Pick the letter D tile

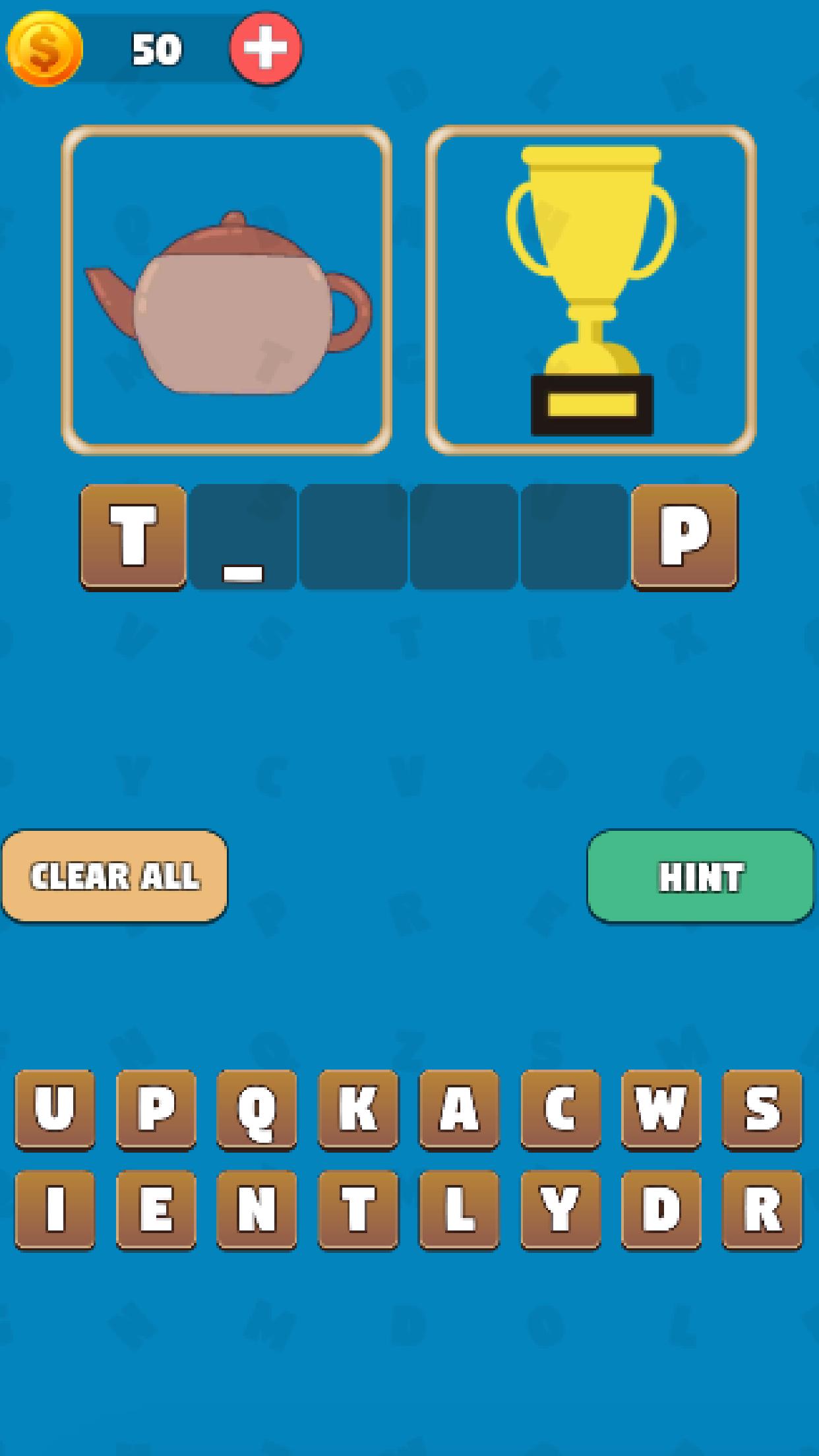pyautogui.click(x=661, y=1209)
